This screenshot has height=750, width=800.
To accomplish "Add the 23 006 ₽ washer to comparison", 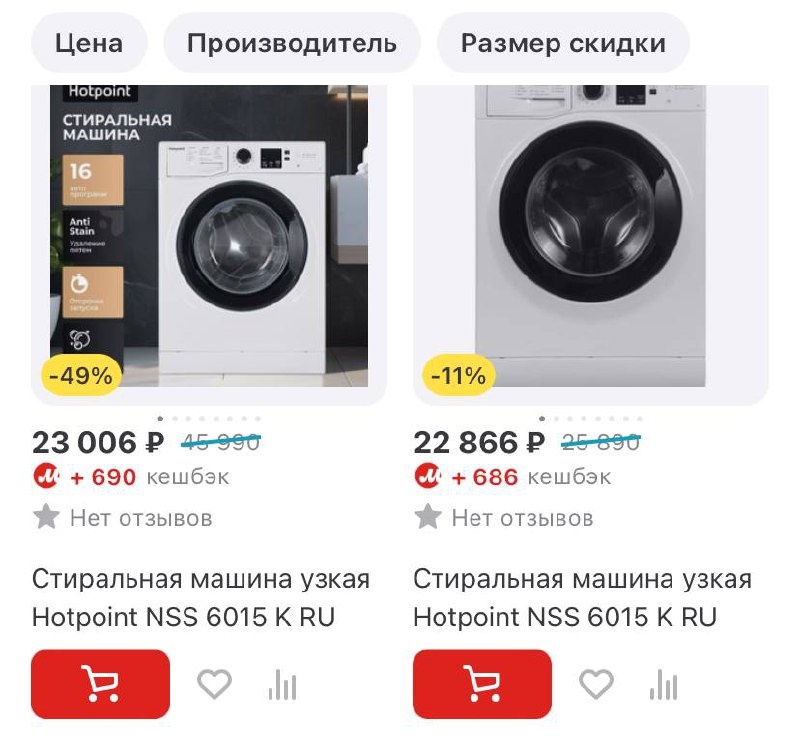I will coord(283,685).
